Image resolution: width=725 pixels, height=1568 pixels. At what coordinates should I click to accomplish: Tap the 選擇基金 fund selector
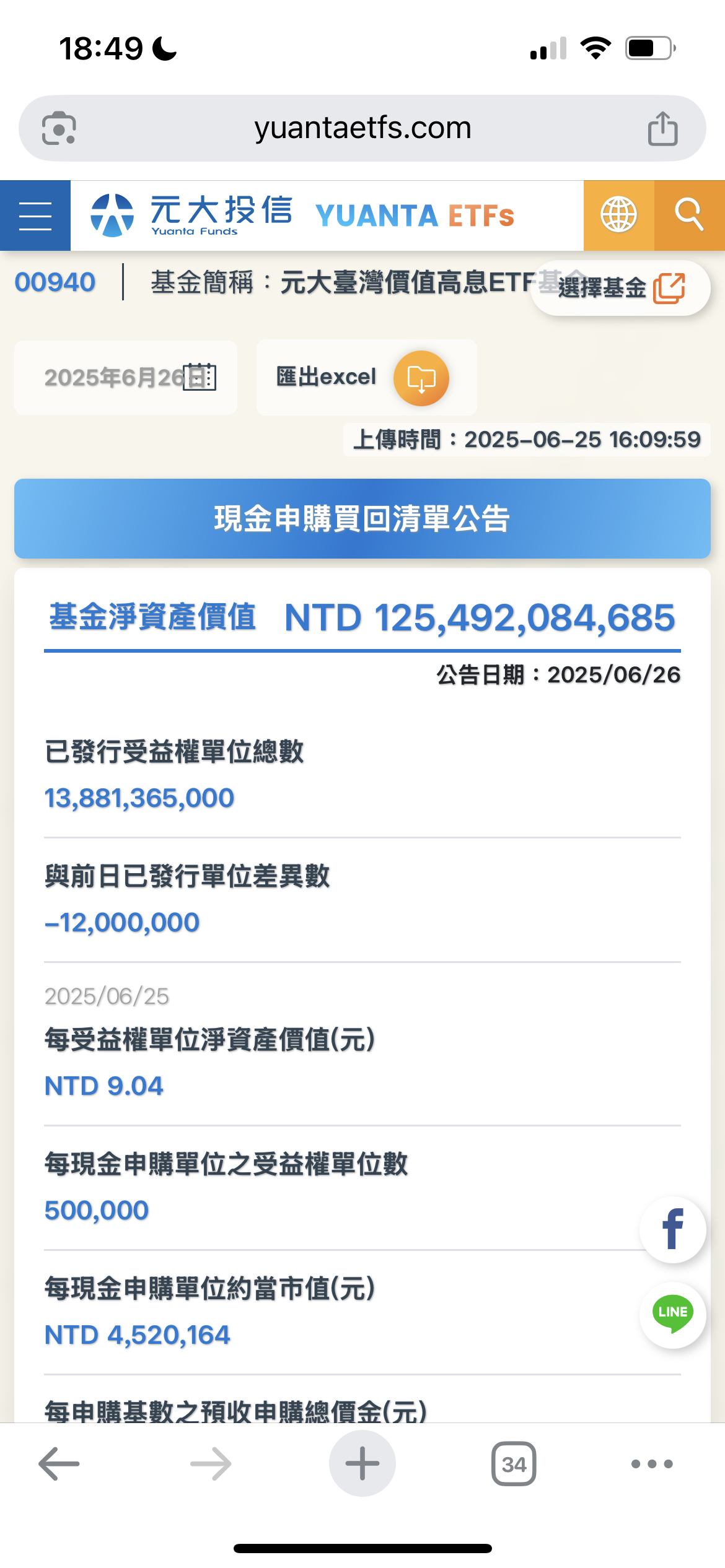point(620,289)
